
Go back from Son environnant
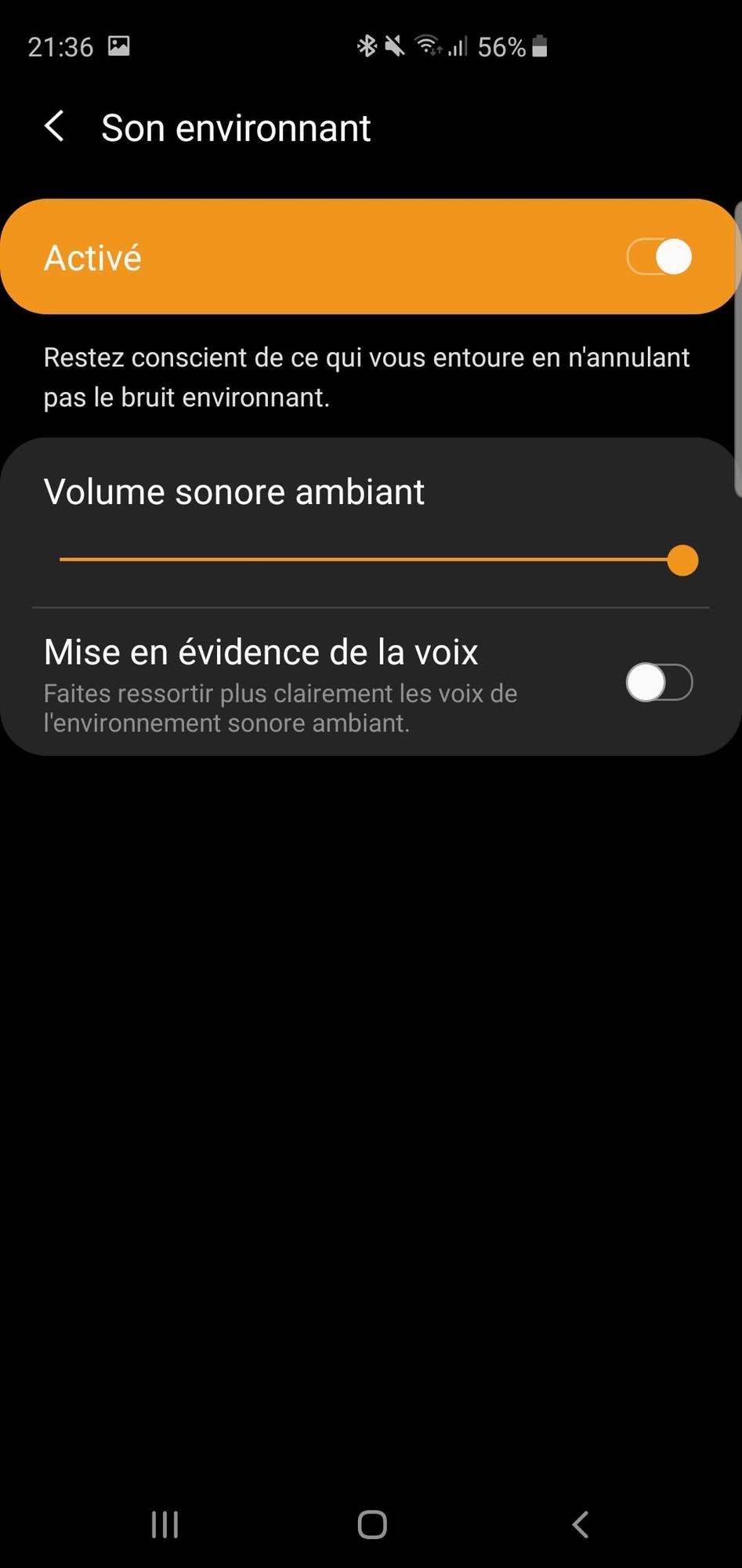54,126
